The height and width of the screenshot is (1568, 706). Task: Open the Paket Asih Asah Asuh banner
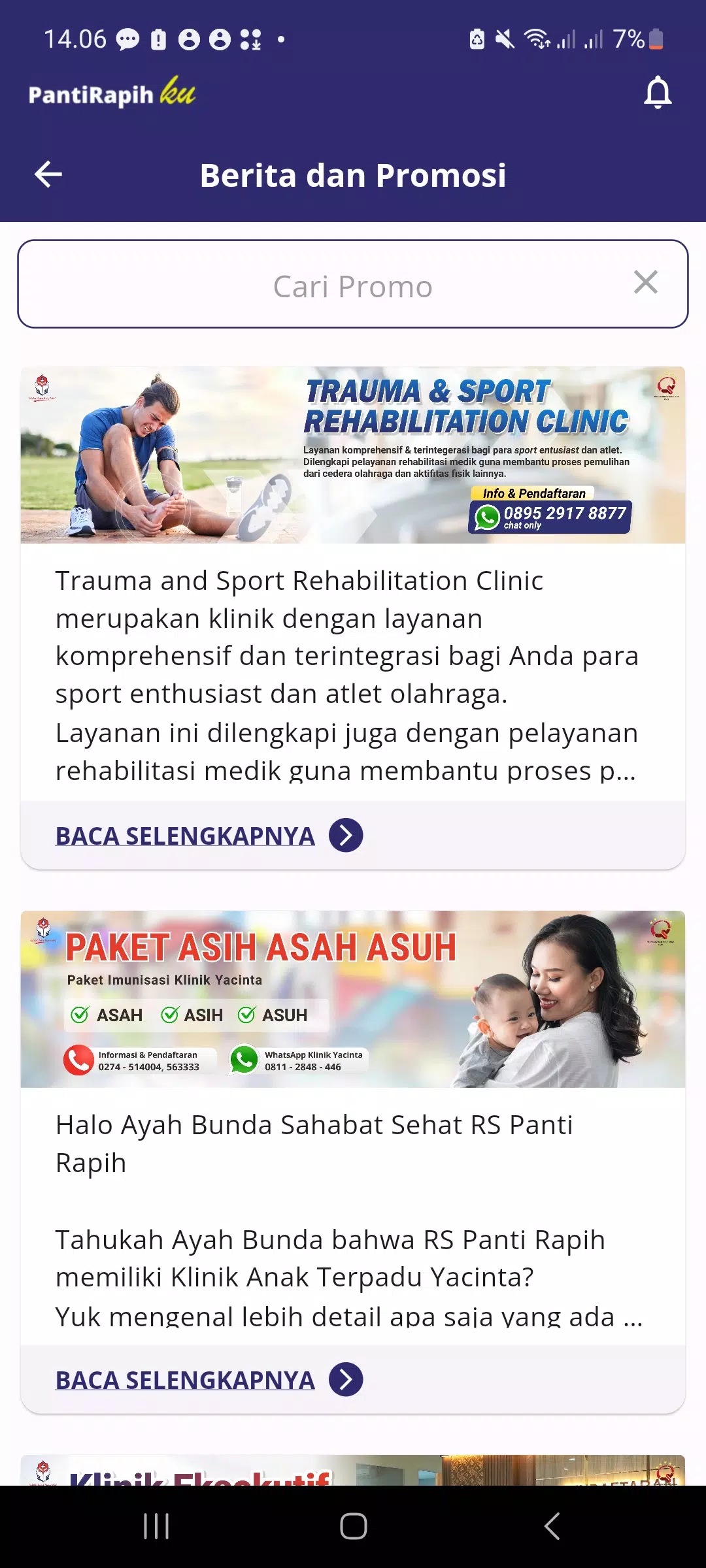(x=353, y=1000)
